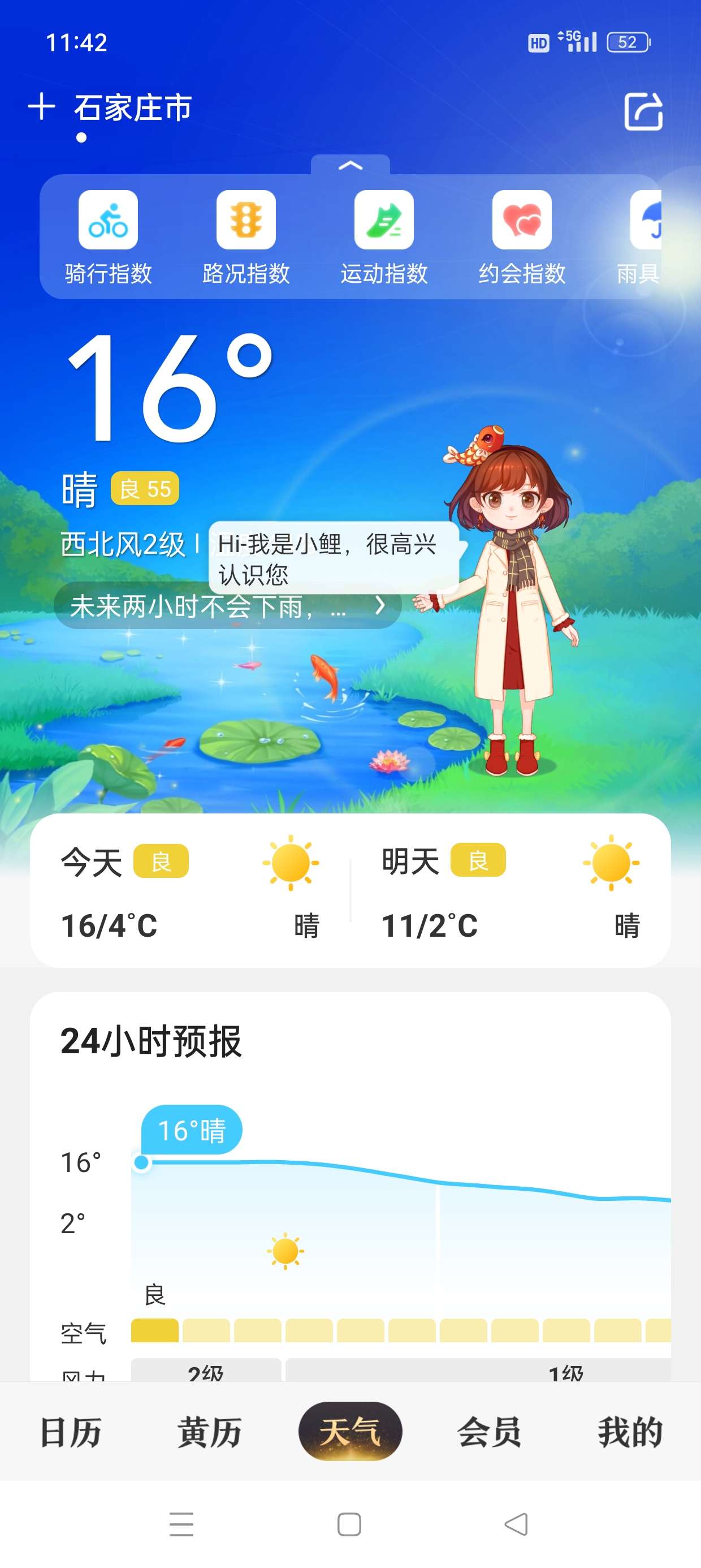Tap the share icon at top right
This screenshot has height=1568, width=701.
(x=644, y=113)
